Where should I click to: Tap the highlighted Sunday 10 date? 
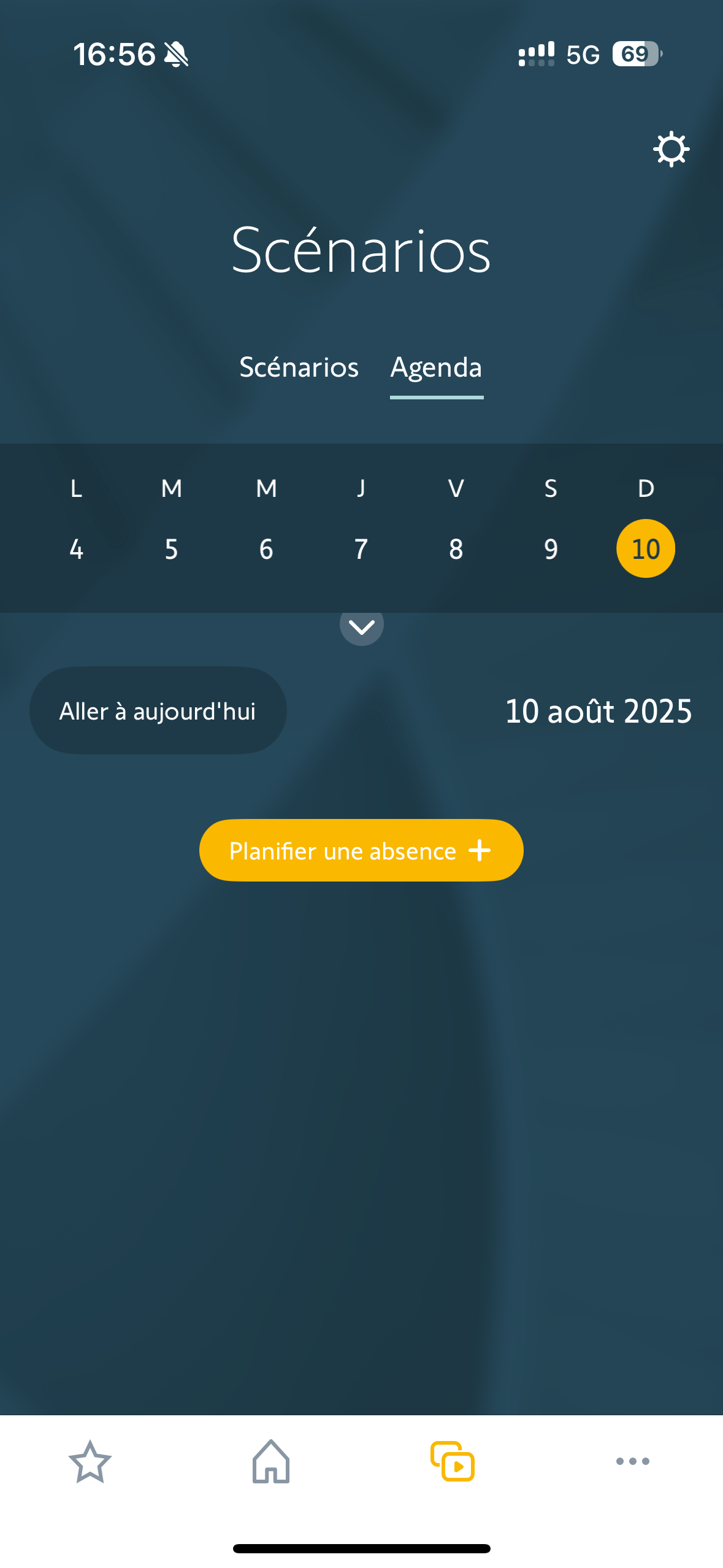pyautogui.click(x=646, y=548)
